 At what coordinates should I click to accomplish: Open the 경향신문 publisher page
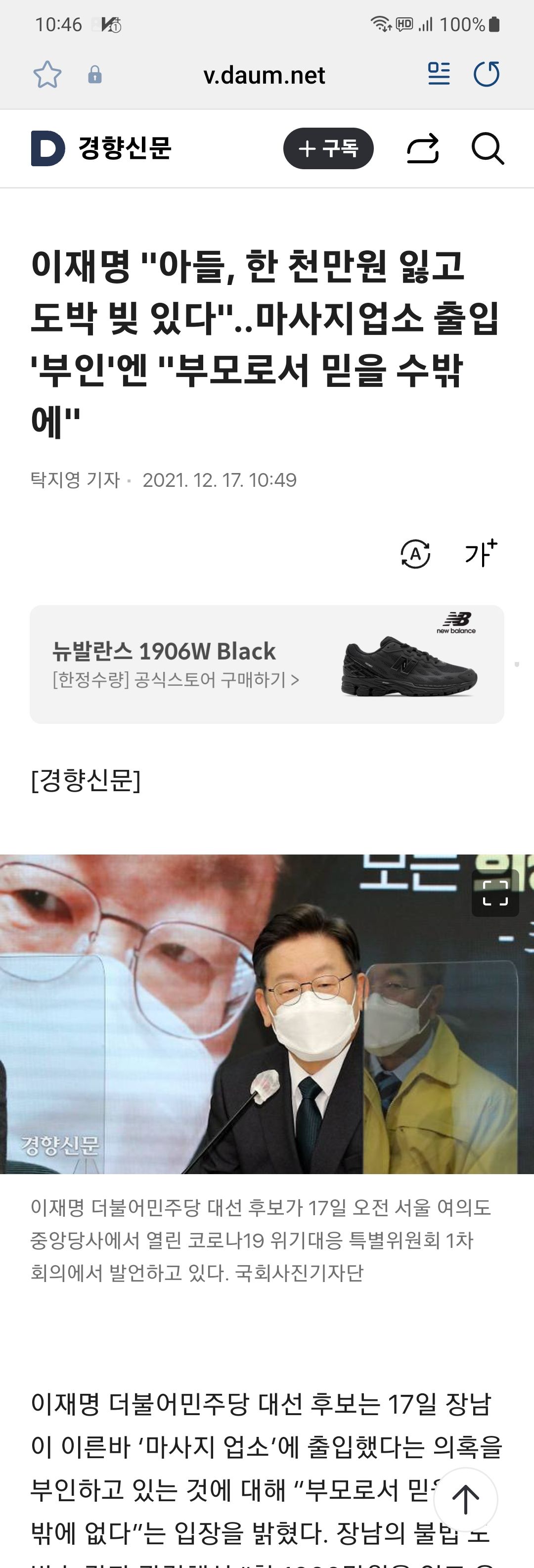pyautogui.click(x=125, y=148)
